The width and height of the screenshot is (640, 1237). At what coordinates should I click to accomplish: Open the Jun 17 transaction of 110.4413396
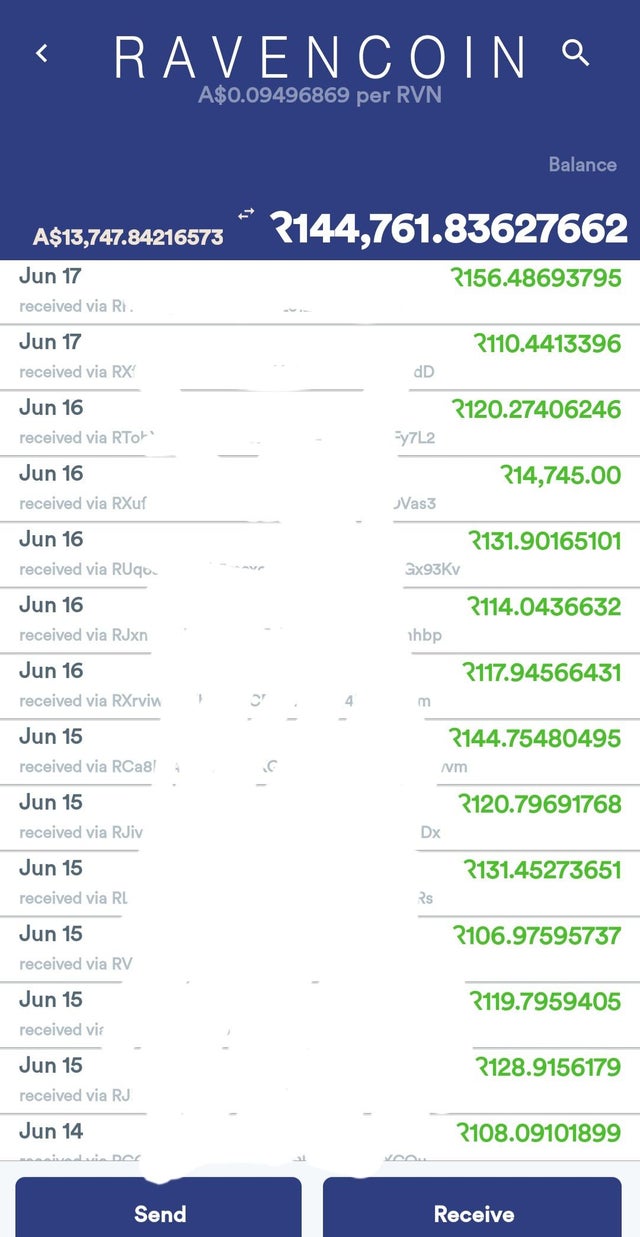click(x=320, y=357)
